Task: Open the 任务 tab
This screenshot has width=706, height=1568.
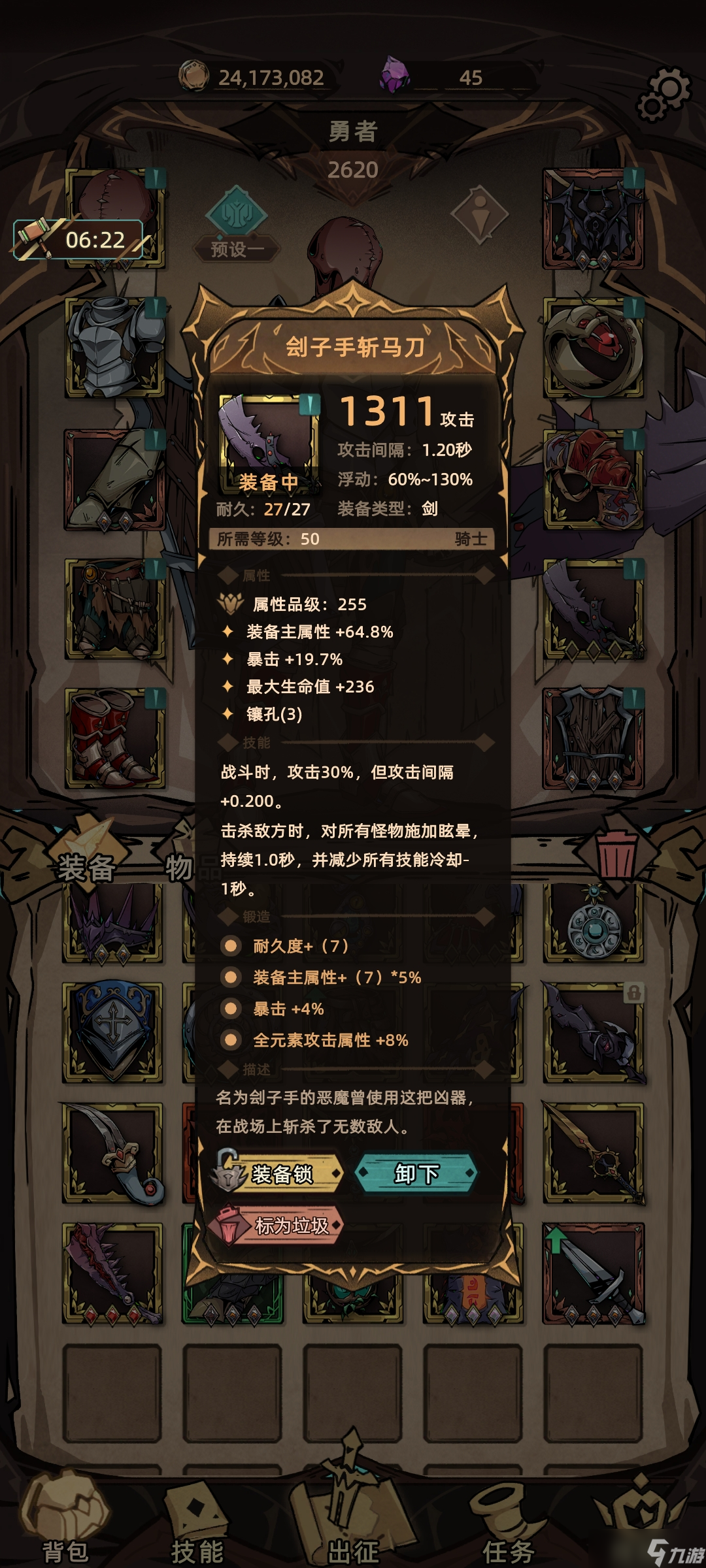Action: pos(508,1529)
